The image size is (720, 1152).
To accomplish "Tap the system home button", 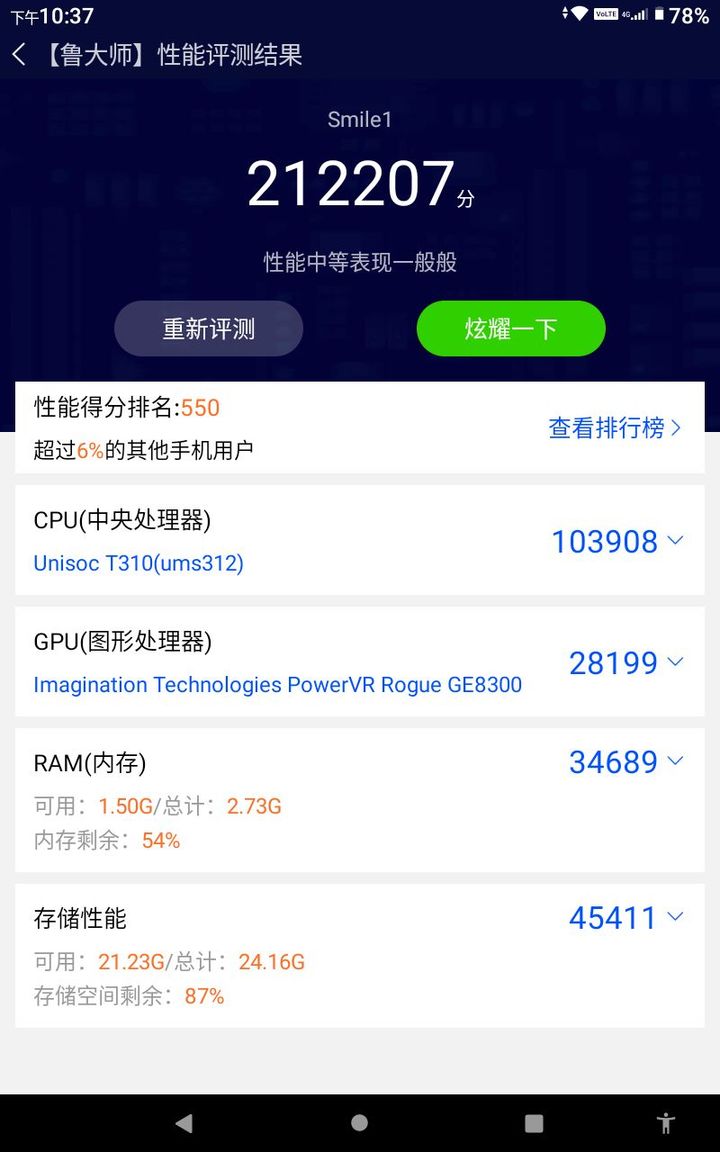I will pos(359,1123).
